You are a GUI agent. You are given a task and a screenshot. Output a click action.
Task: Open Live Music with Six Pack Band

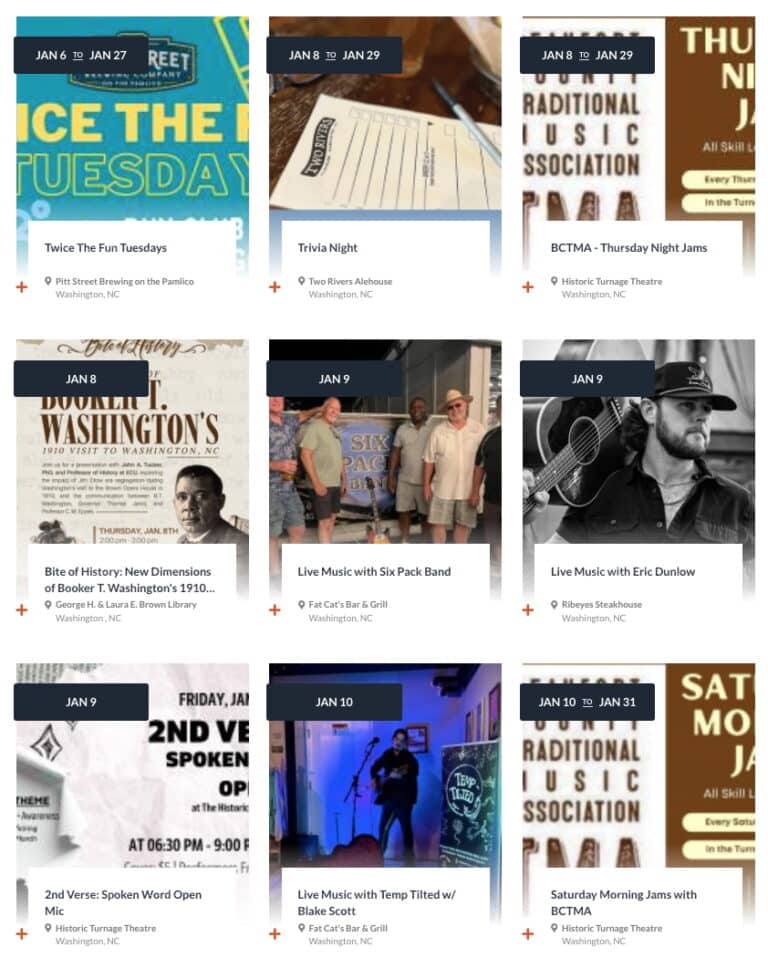coord(374,572)
